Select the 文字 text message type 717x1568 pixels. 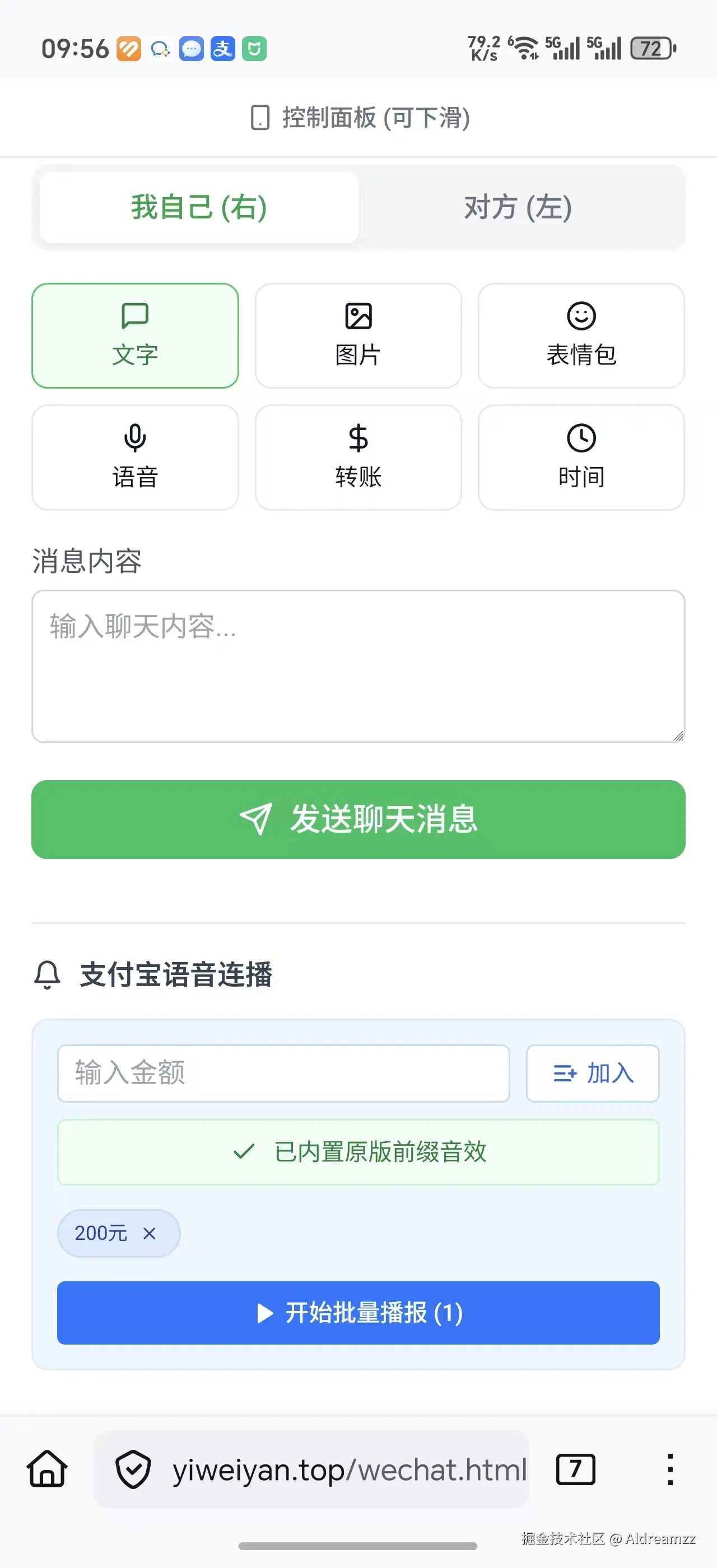135,335
